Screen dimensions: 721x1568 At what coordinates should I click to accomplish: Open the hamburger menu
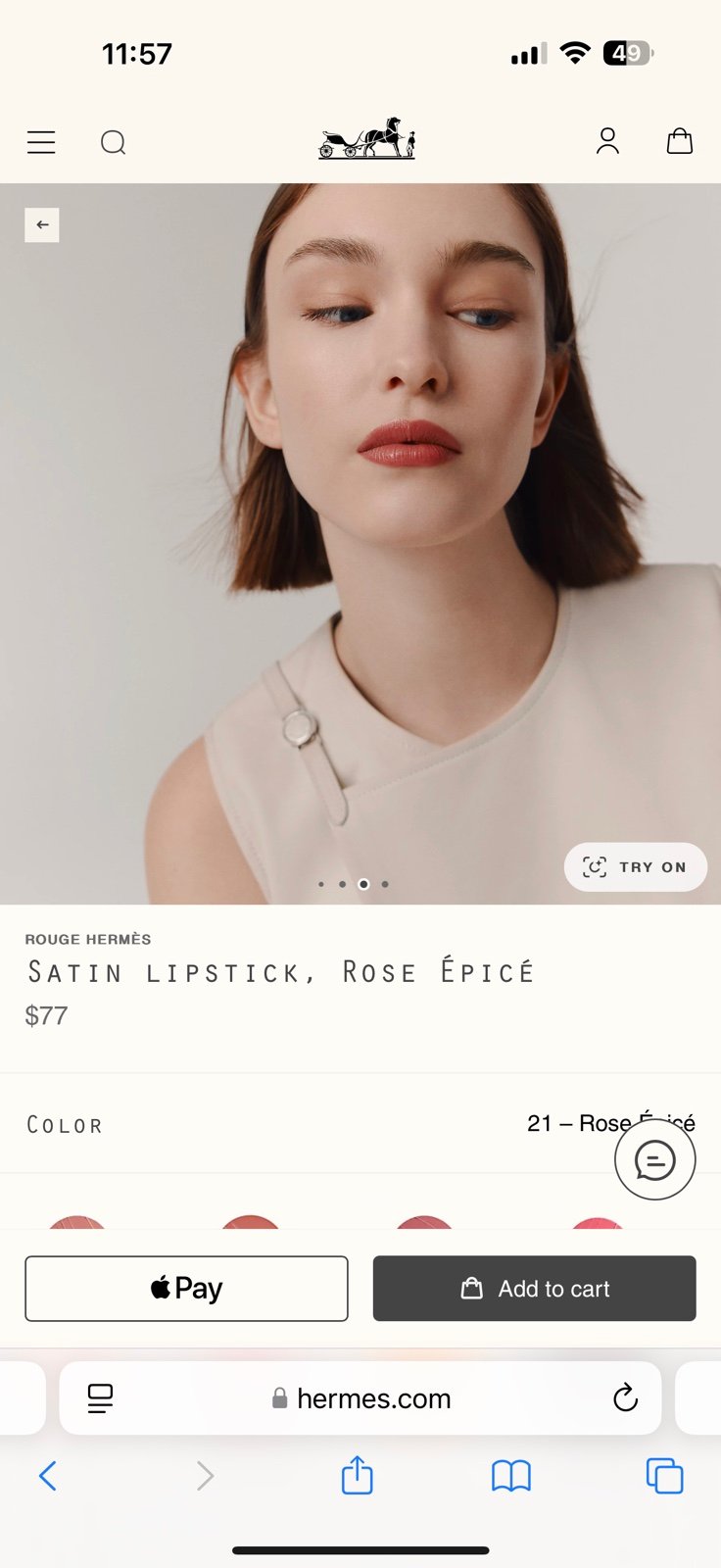click(41, 142)
